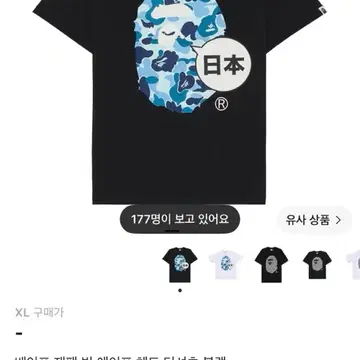Open the main black BAPE tee product image
The image size is (360, 360).
click(x=179, y=102)
